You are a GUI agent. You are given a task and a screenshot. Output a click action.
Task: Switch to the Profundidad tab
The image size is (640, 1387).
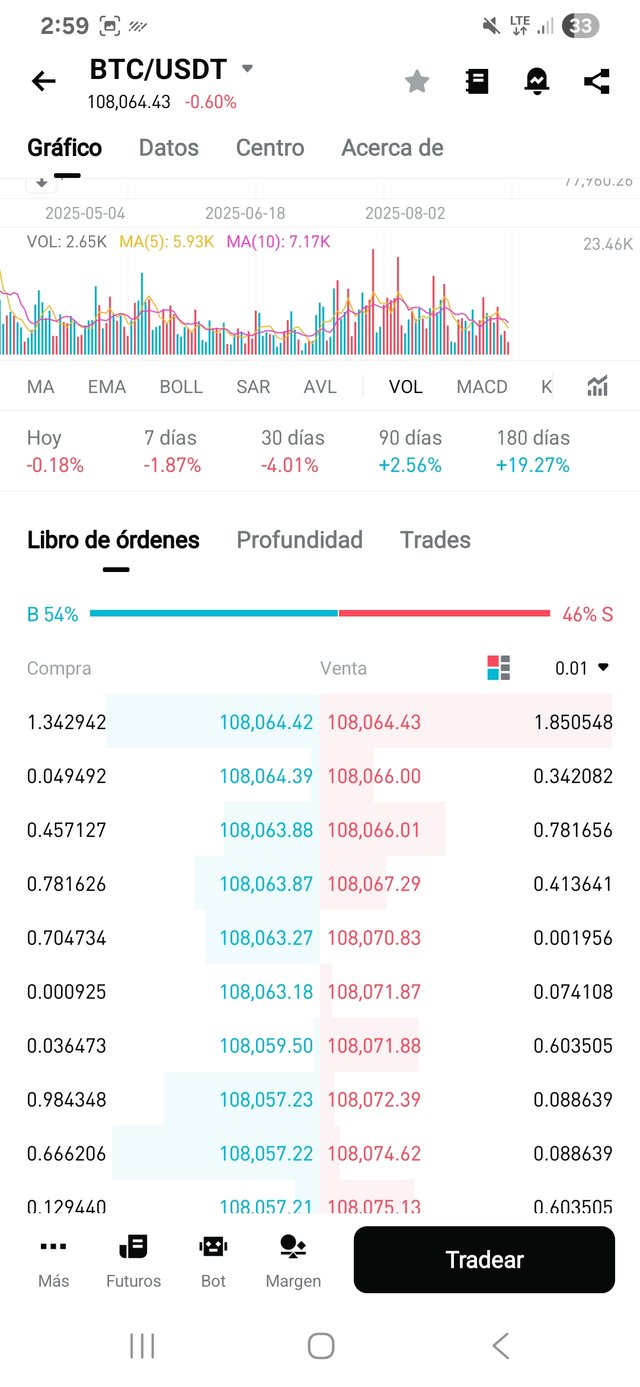(299, 540)
